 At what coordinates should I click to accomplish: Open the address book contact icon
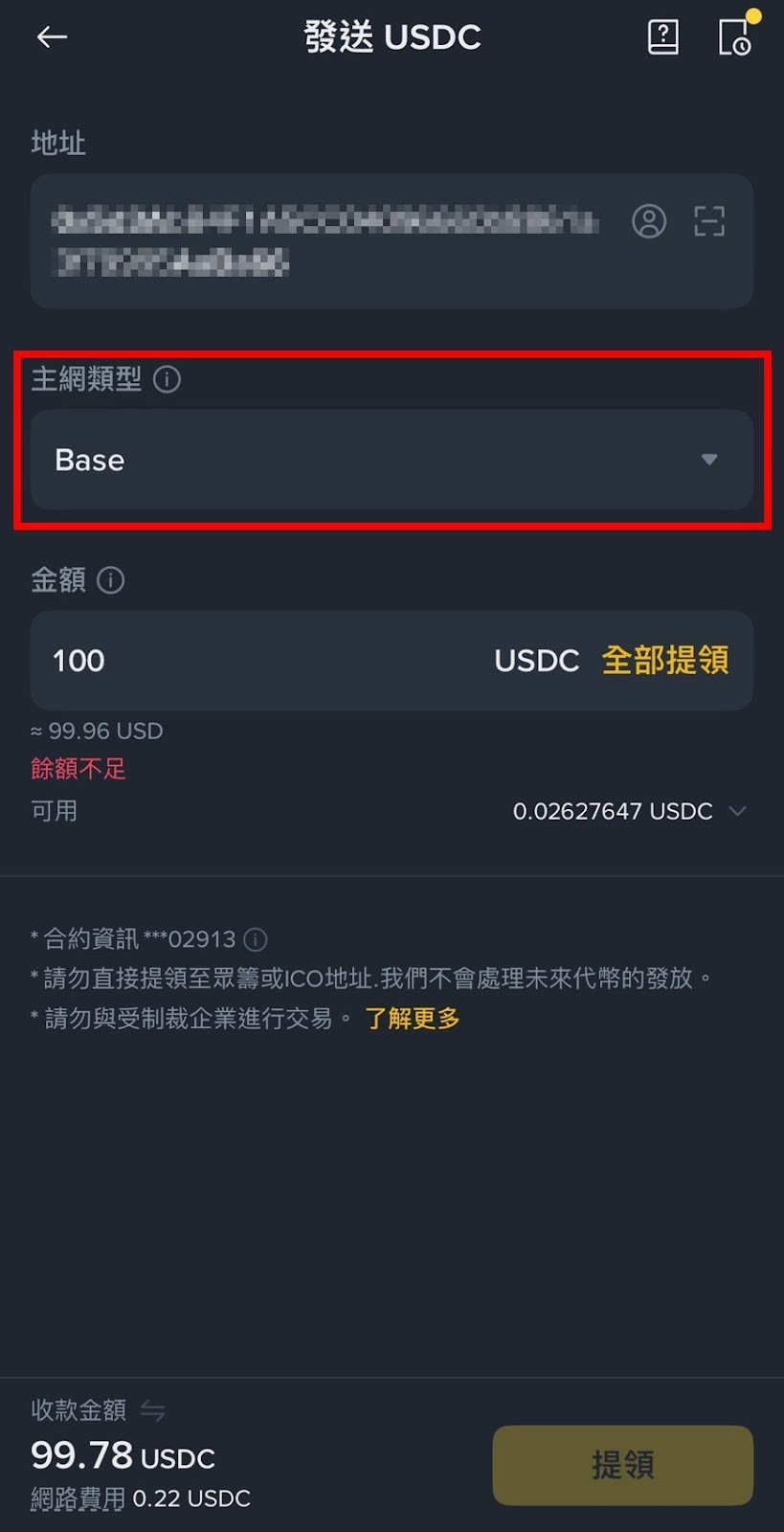(649, 221)
